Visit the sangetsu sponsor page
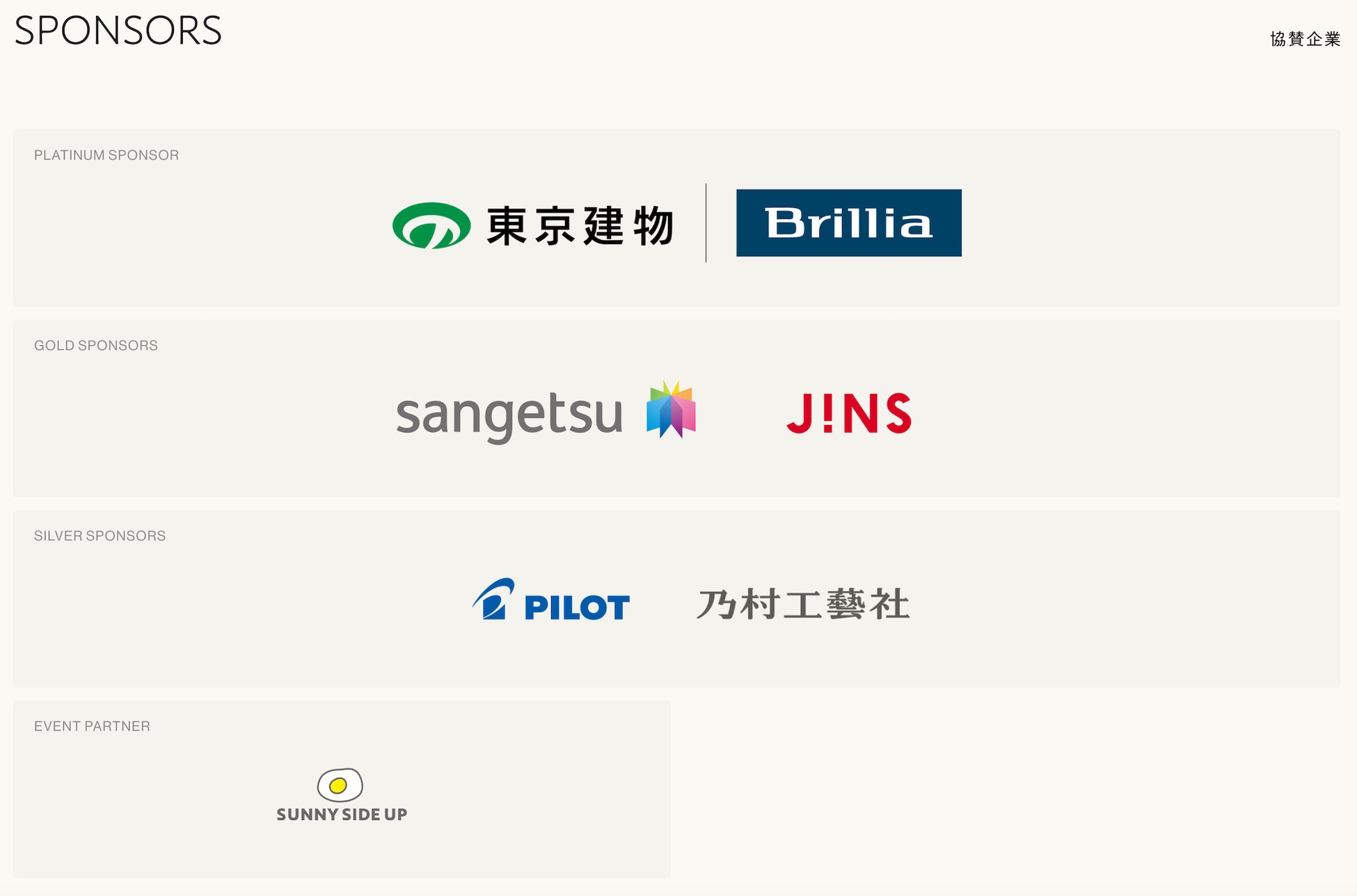This screenshot has width=1357, height=896. coord(546,413)
